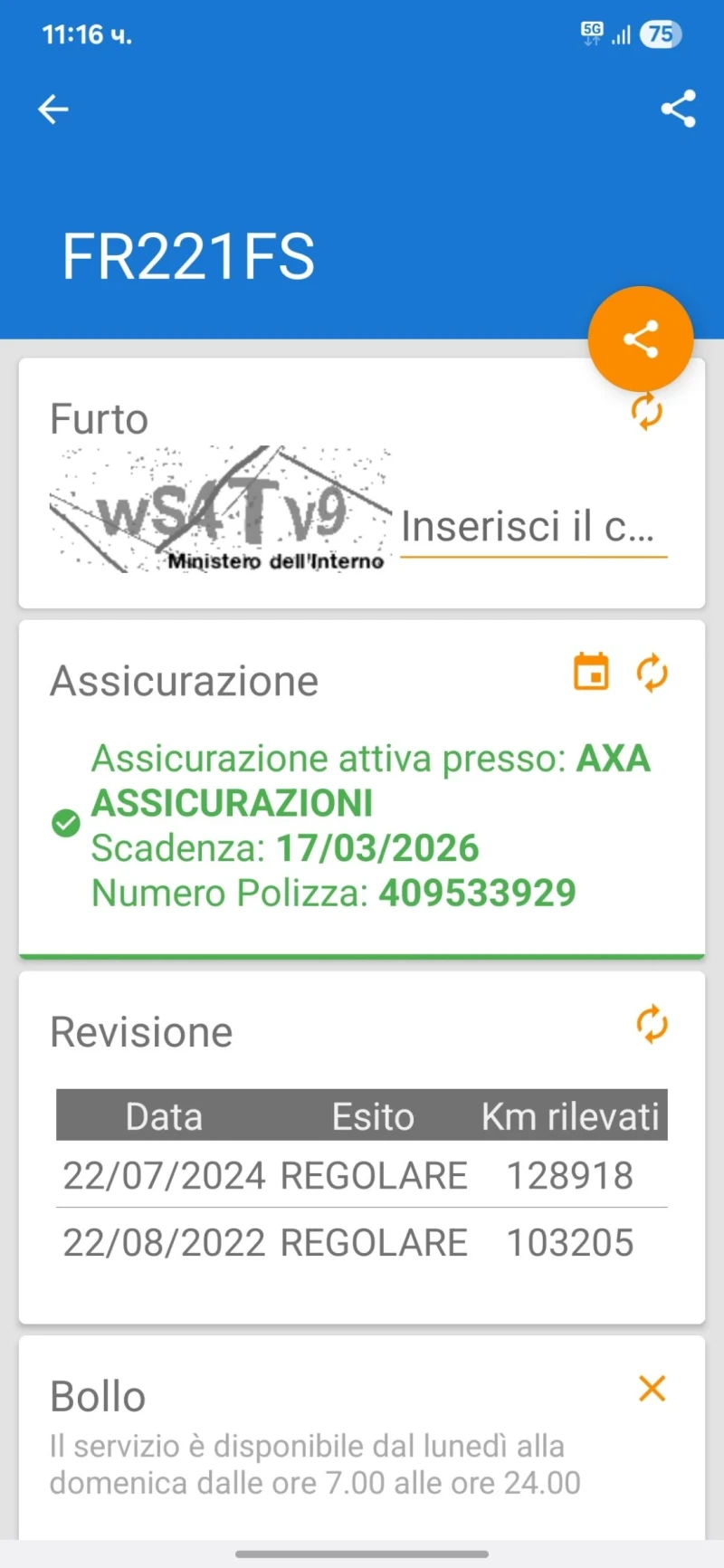Navigate back using the arrow icon
The image size is (724, 1568).
pyautogui.click(x=52, y=109)
